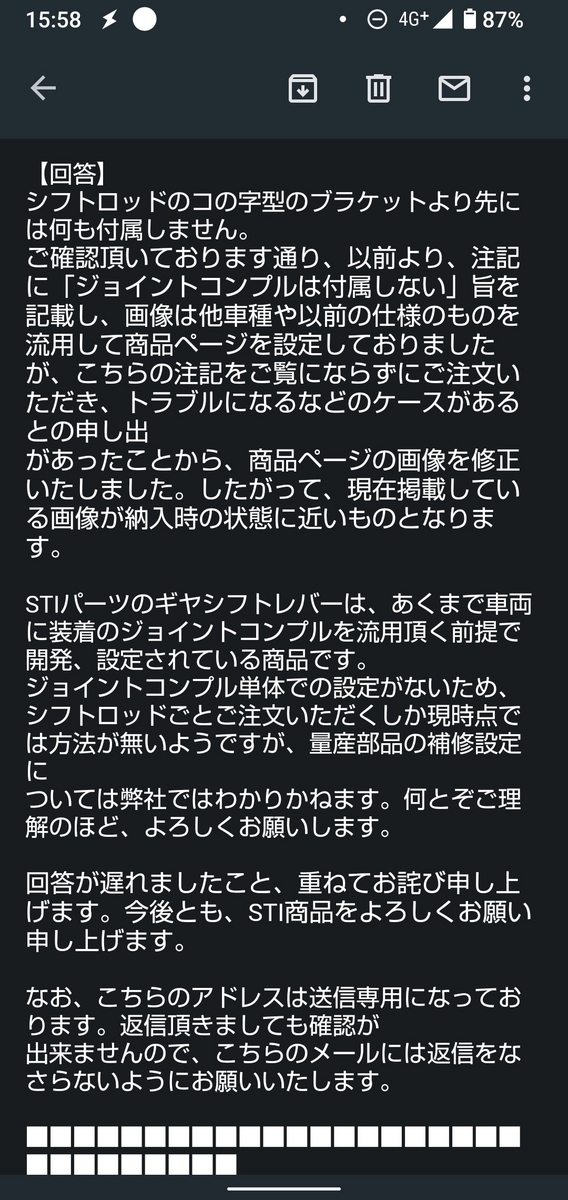Viewport: 568px width, 1200px height.
Task: Open the overflow menu
Action: pos(527,89)
